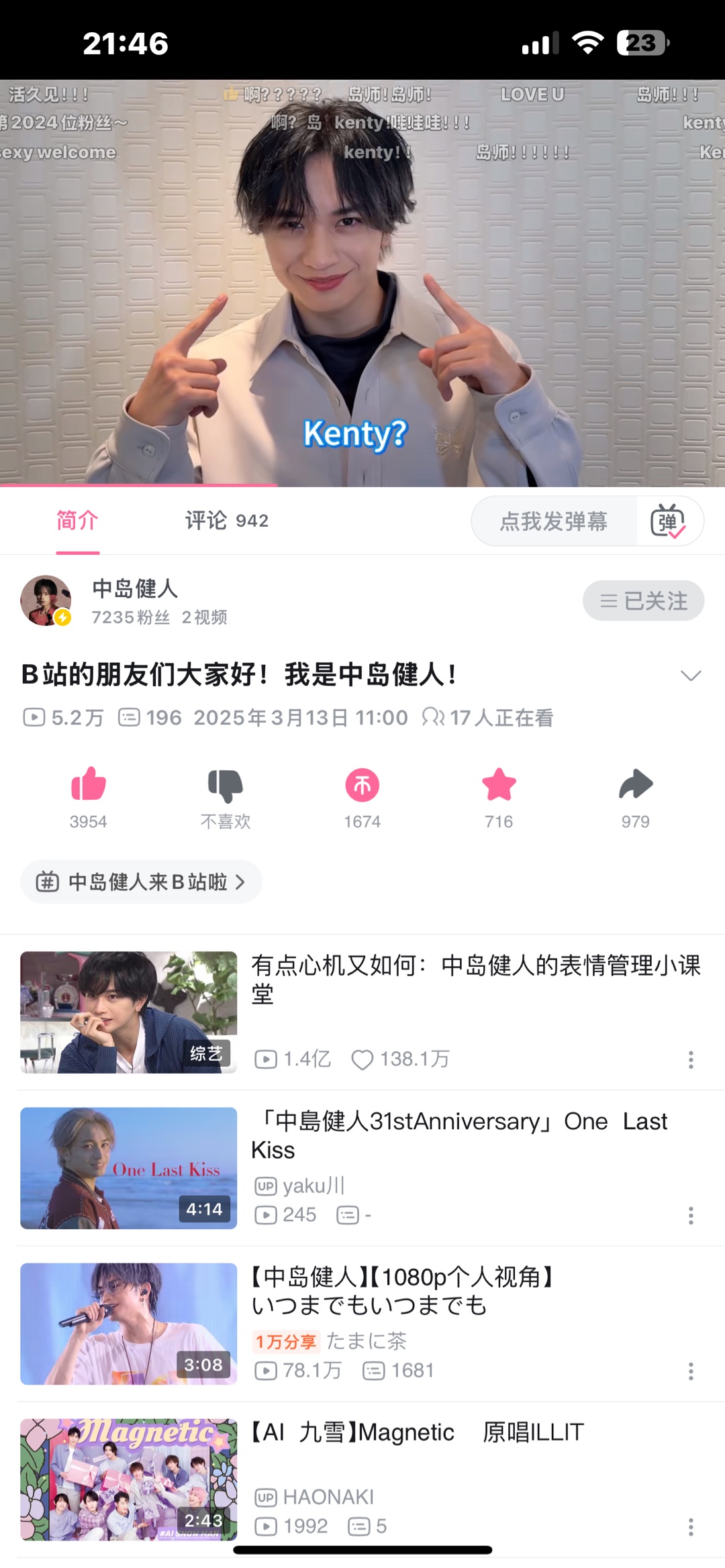Share this video

point(635,785)
